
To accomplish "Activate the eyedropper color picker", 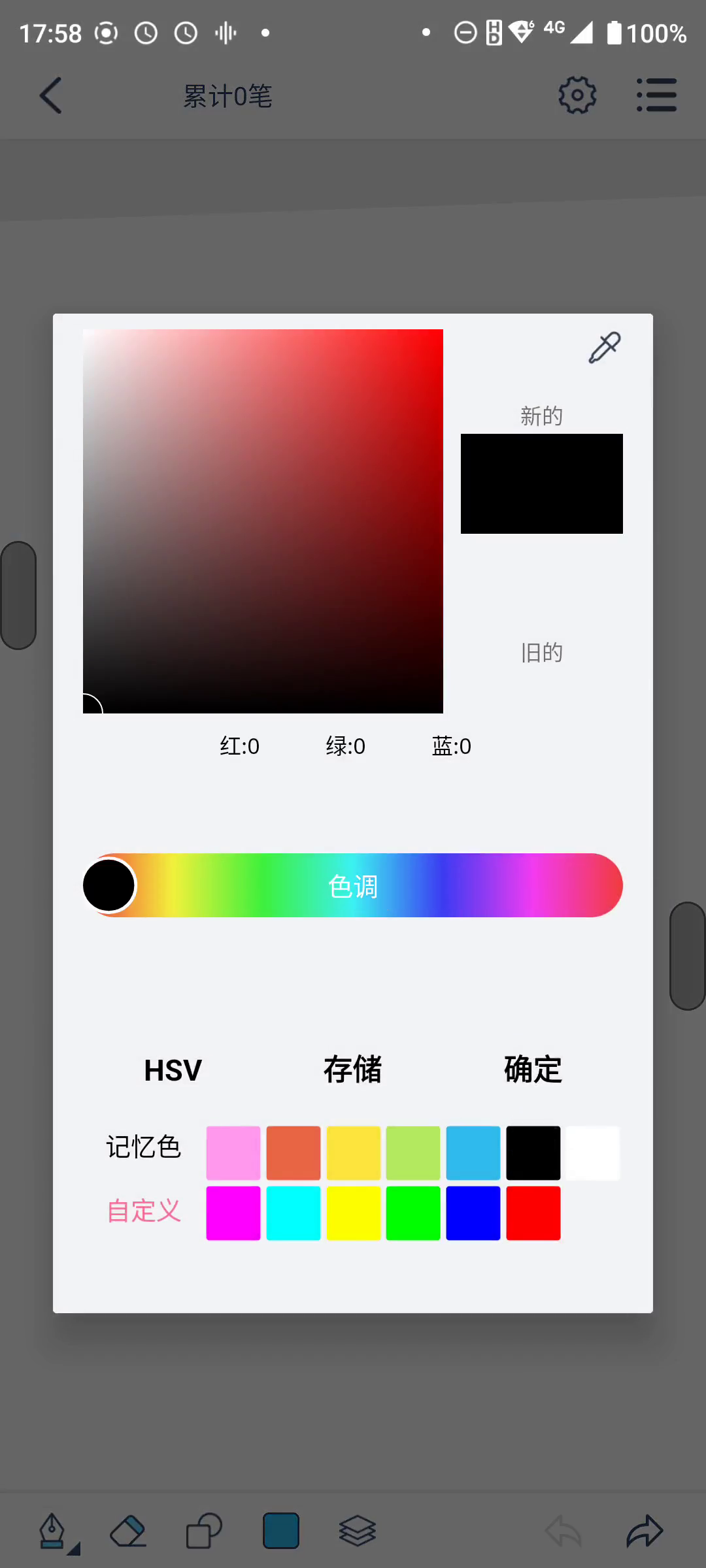I will tap(605, 348).
